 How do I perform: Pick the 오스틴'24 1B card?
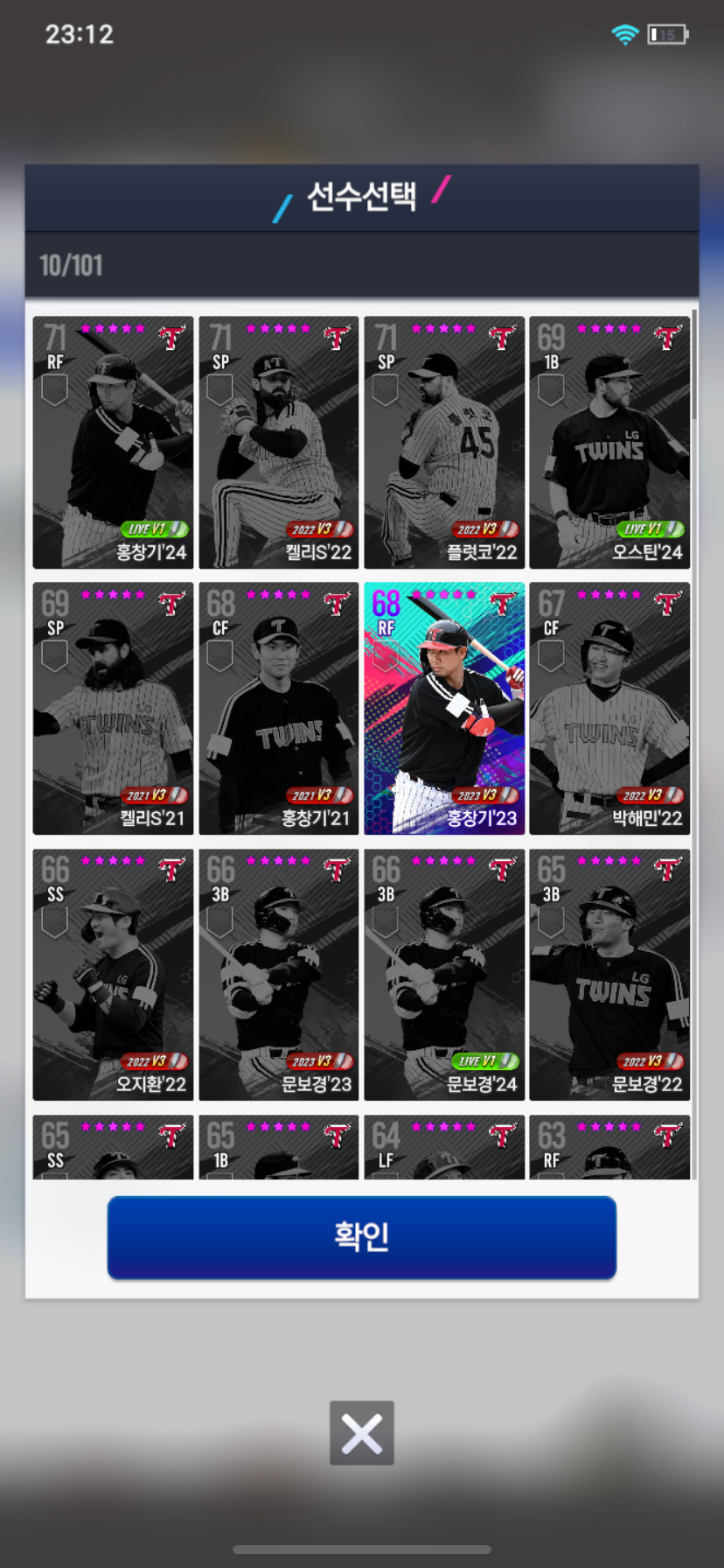609,443
